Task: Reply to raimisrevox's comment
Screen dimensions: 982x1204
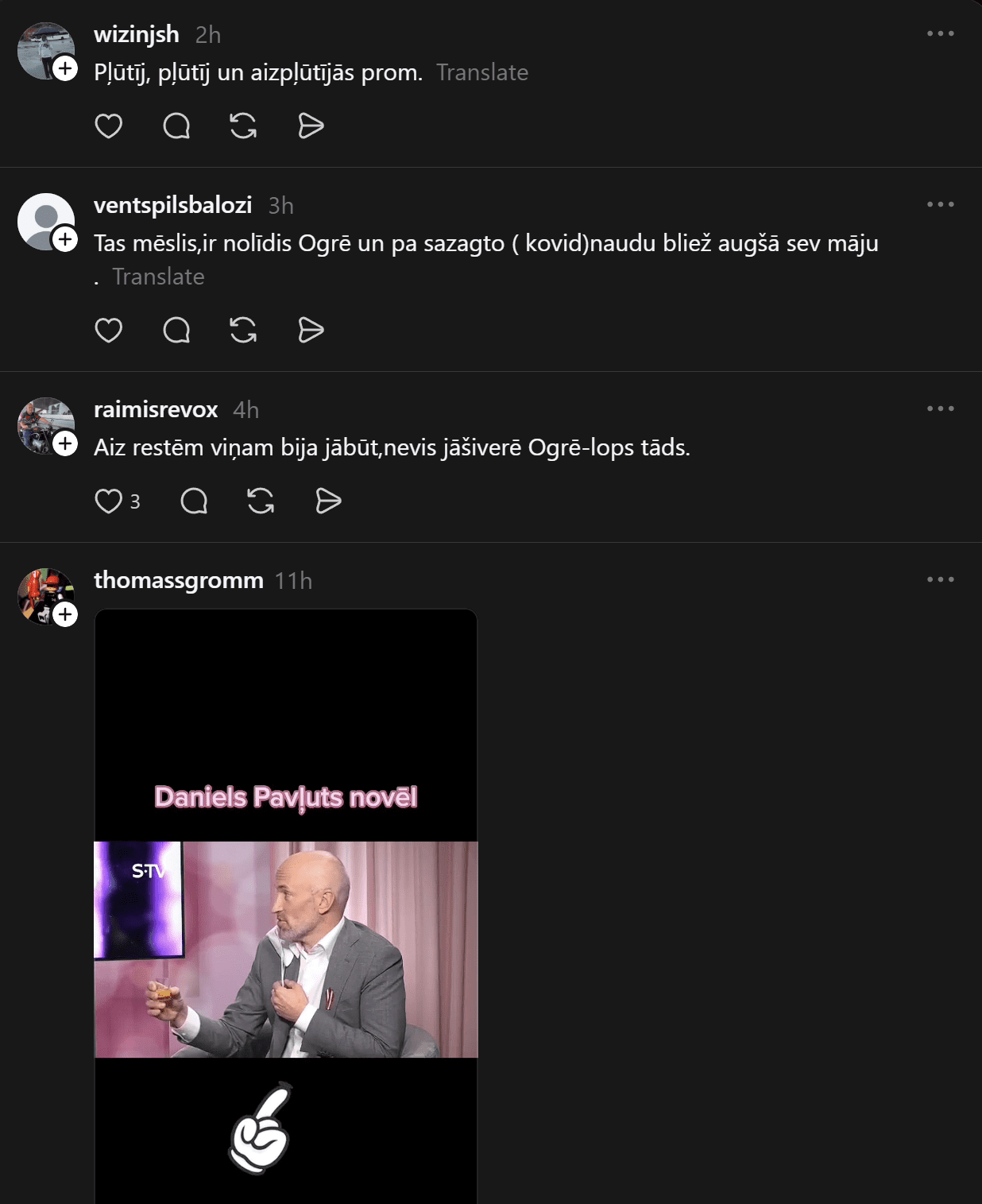Action: click(194, 501)
